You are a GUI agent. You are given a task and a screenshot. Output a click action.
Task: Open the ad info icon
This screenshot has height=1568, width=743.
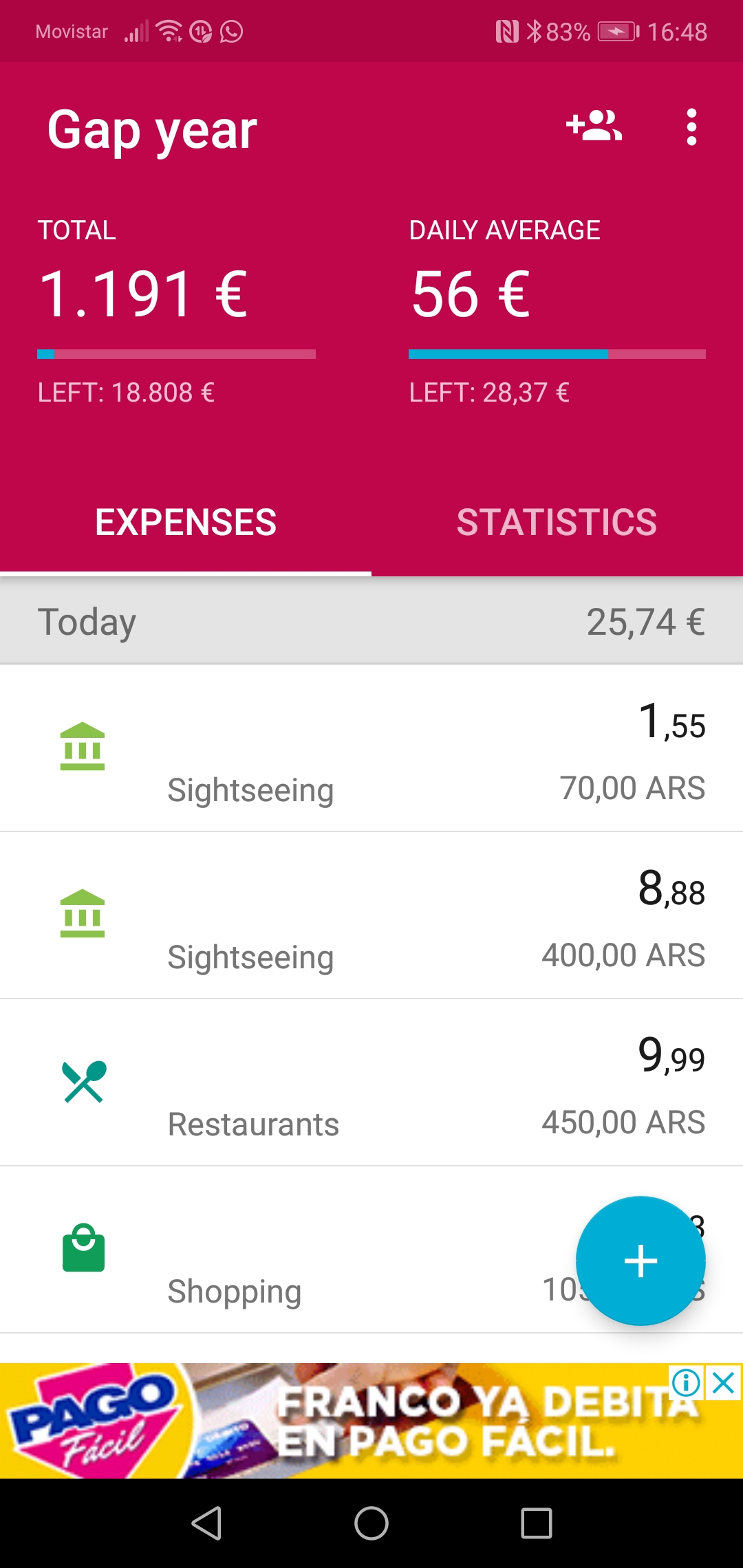[x=686, y=1382]
